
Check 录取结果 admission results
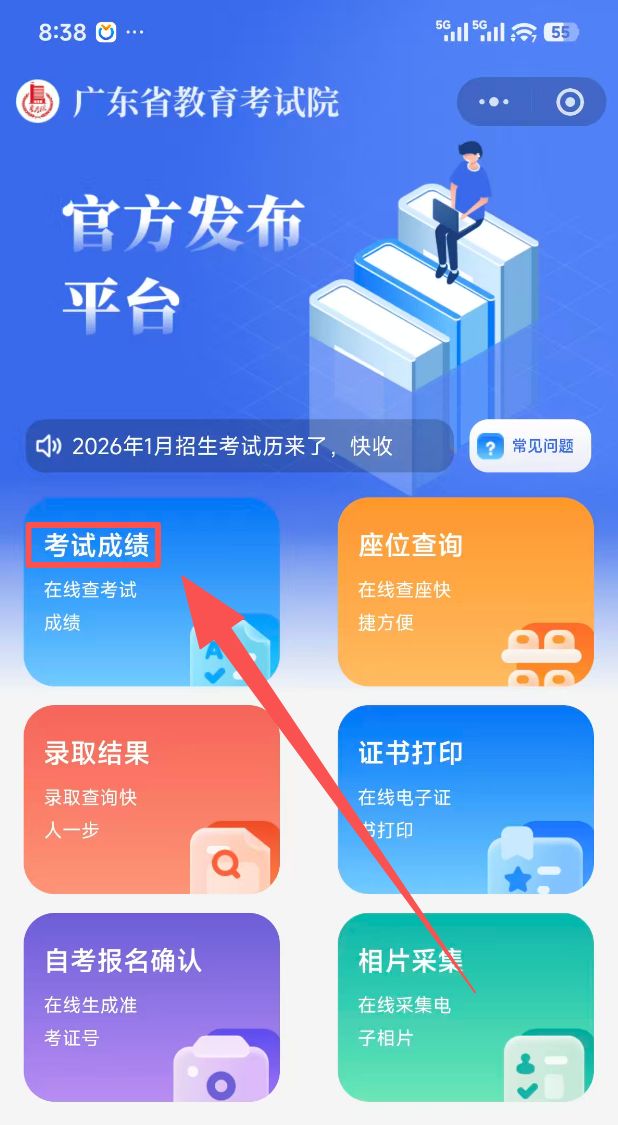coord(151,798)
